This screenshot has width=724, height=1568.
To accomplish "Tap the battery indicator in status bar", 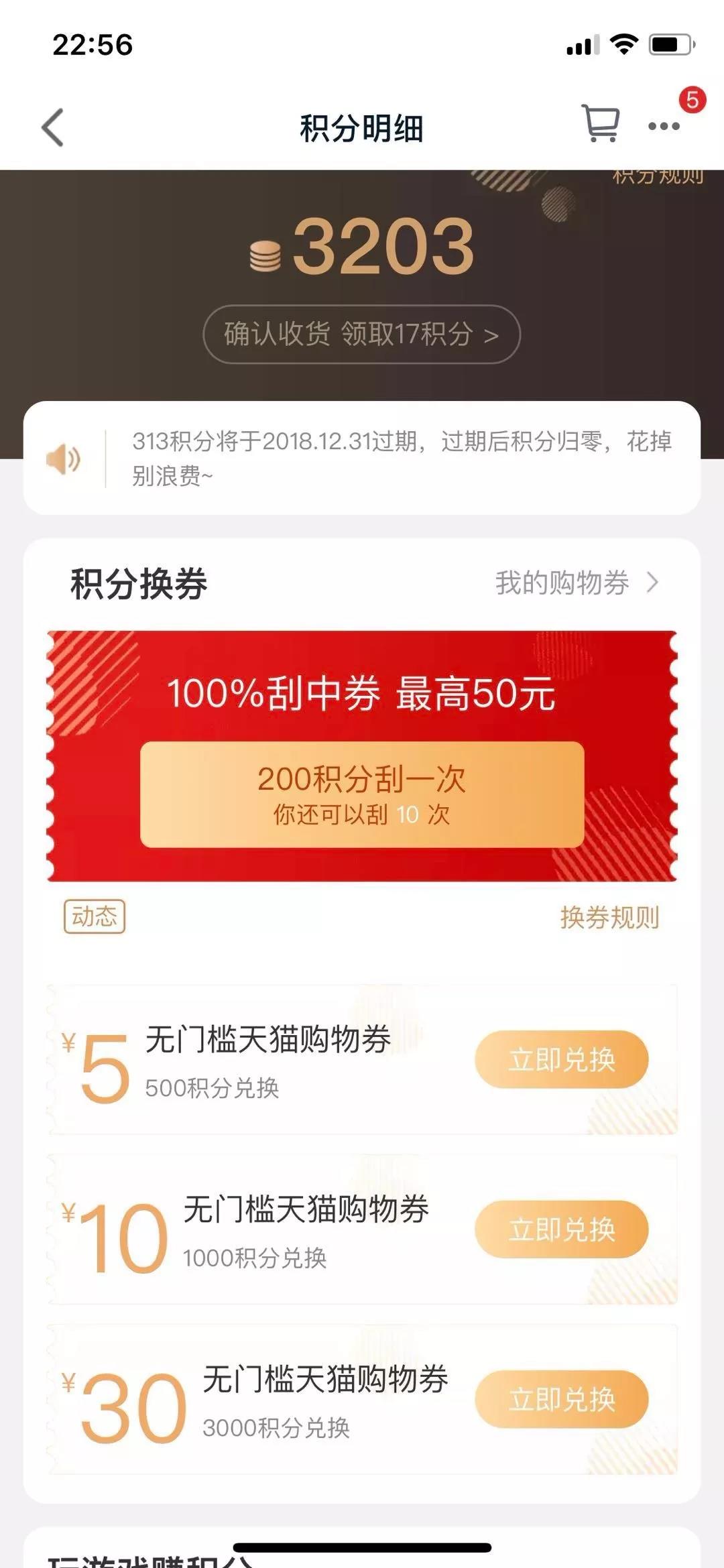I will (x=670, y=42).
